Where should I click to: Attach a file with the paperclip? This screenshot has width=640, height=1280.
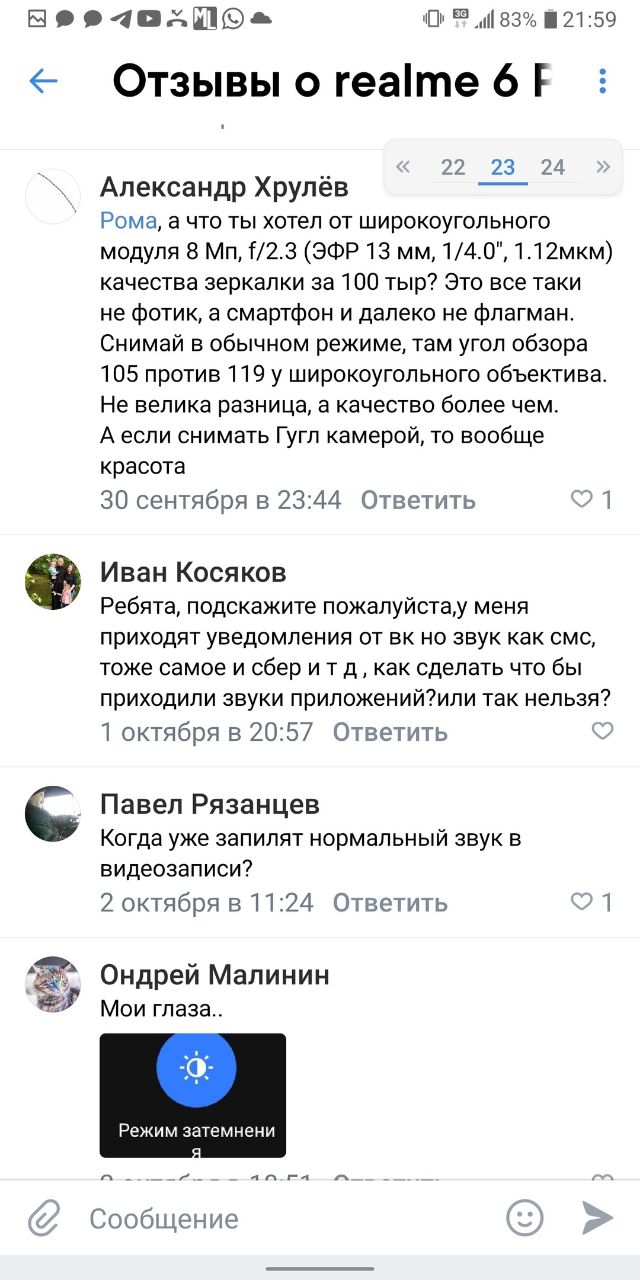click(x=43, y=1218)
